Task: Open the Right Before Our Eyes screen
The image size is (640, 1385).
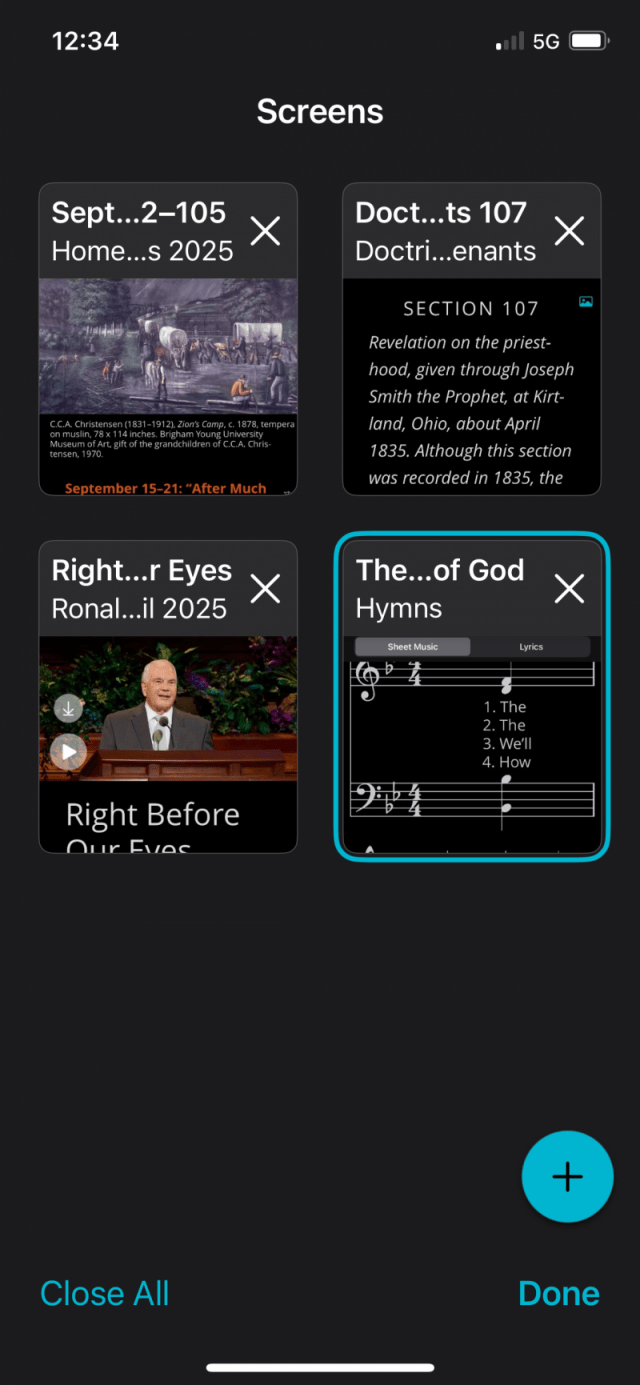Action: click(168, 743)
